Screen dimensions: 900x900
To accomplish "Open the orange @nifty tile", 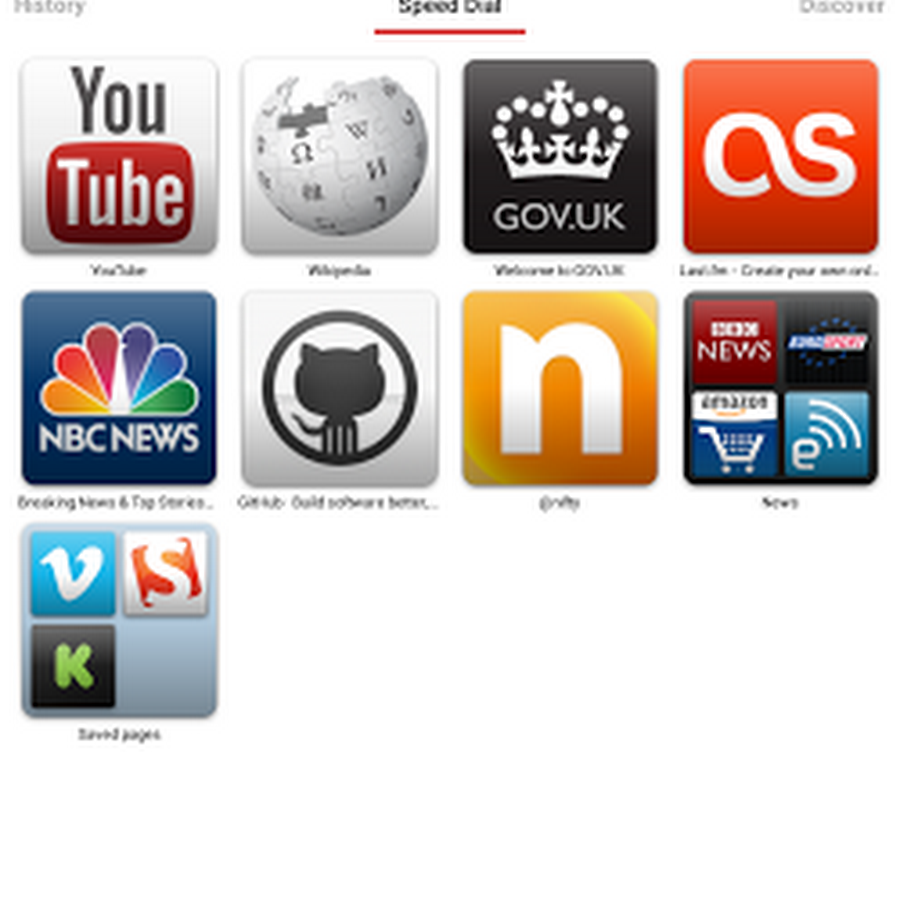I will tap(559, 388).
